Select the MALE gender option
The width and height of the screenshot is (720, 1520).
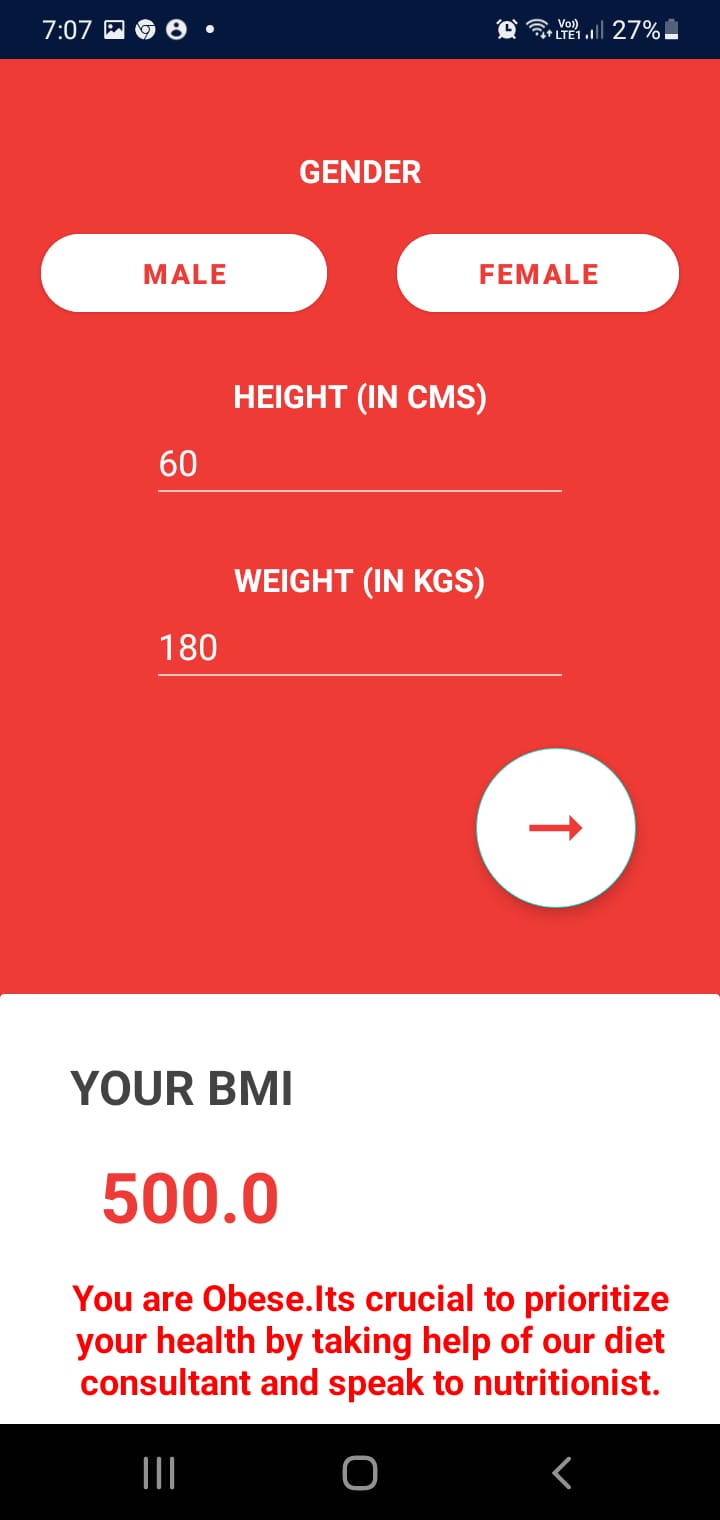coord(184,274)
